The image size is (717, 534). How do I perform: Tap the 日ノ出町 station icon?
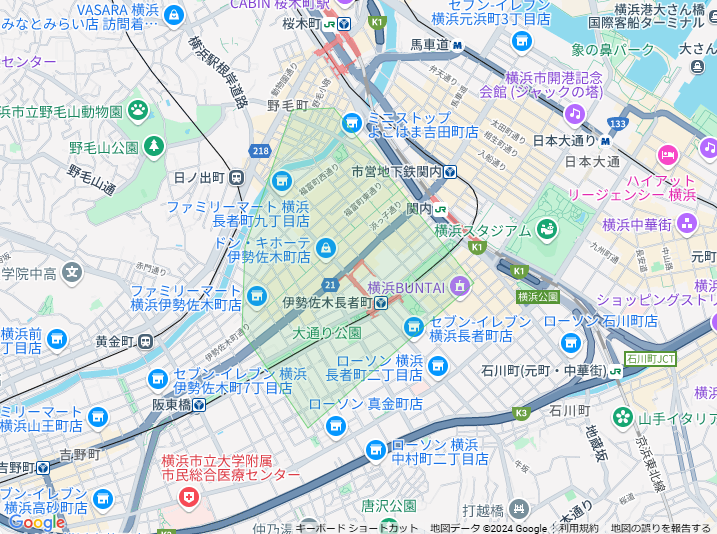click(x=237, y=177)
